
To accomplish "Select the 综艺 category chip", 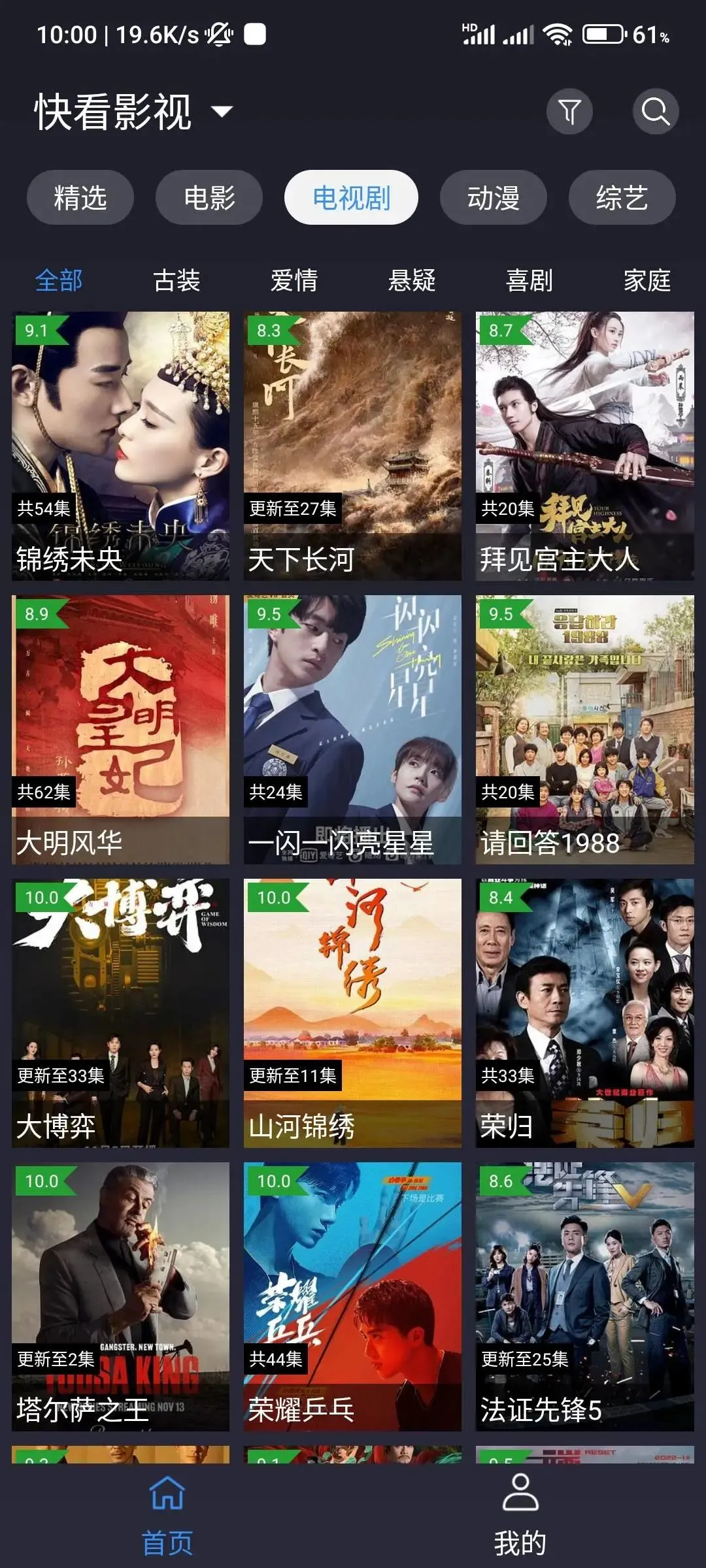I will click(x=622, y=197).
